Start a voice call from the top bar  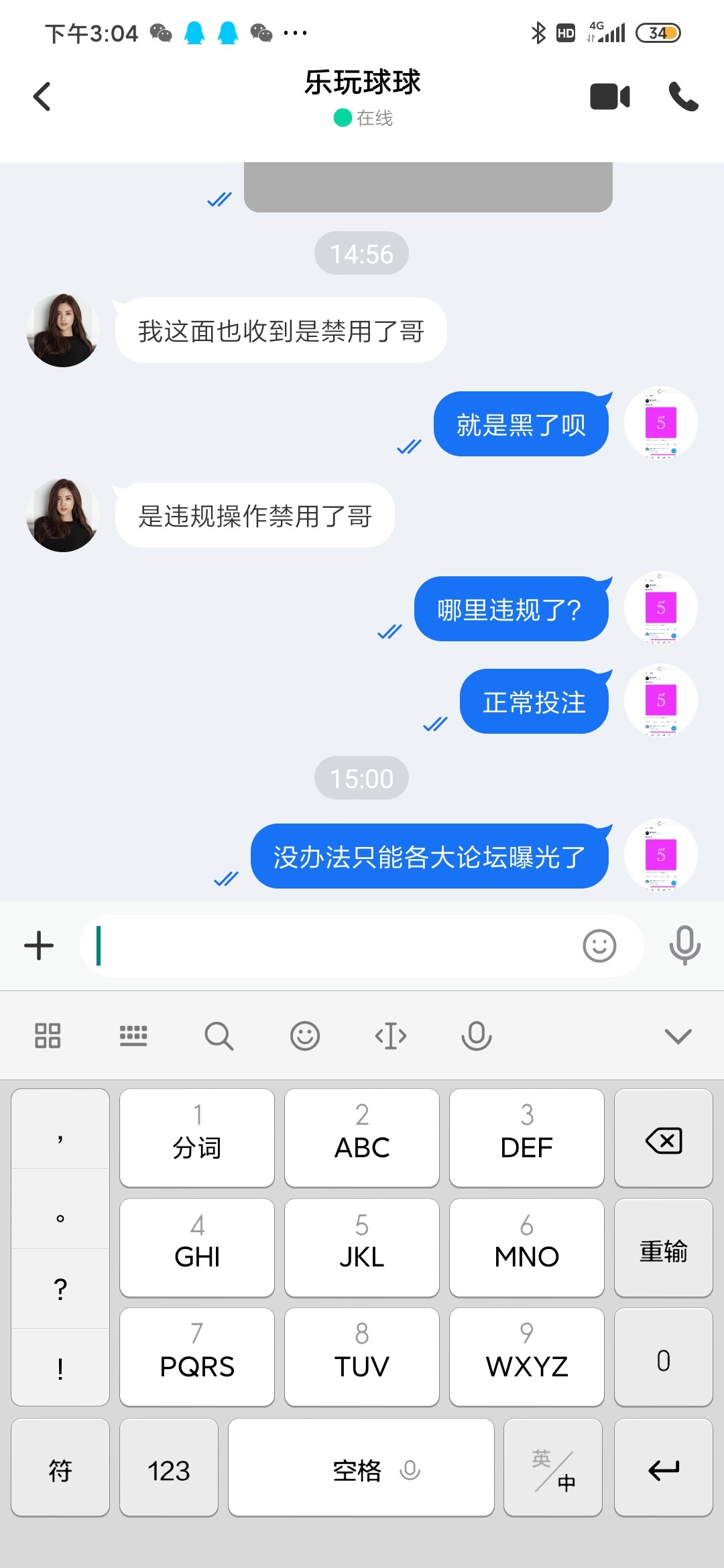(683, 96)
